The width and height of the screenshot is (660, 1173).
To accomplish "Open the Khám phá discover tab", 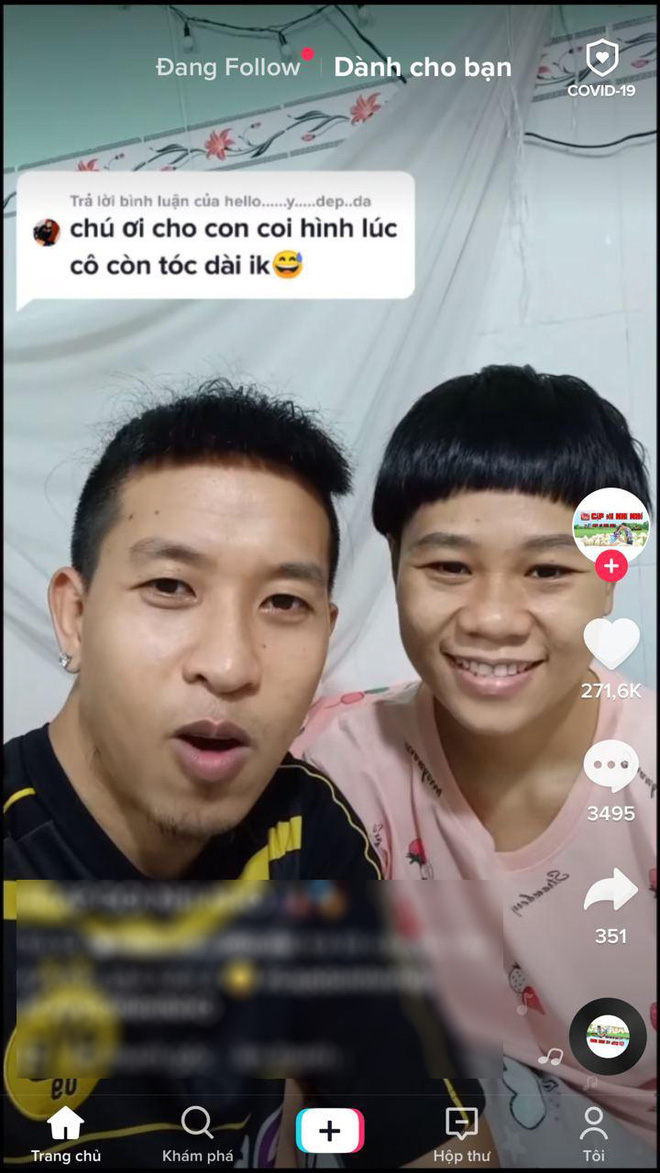I will [x=197, y=1134].
